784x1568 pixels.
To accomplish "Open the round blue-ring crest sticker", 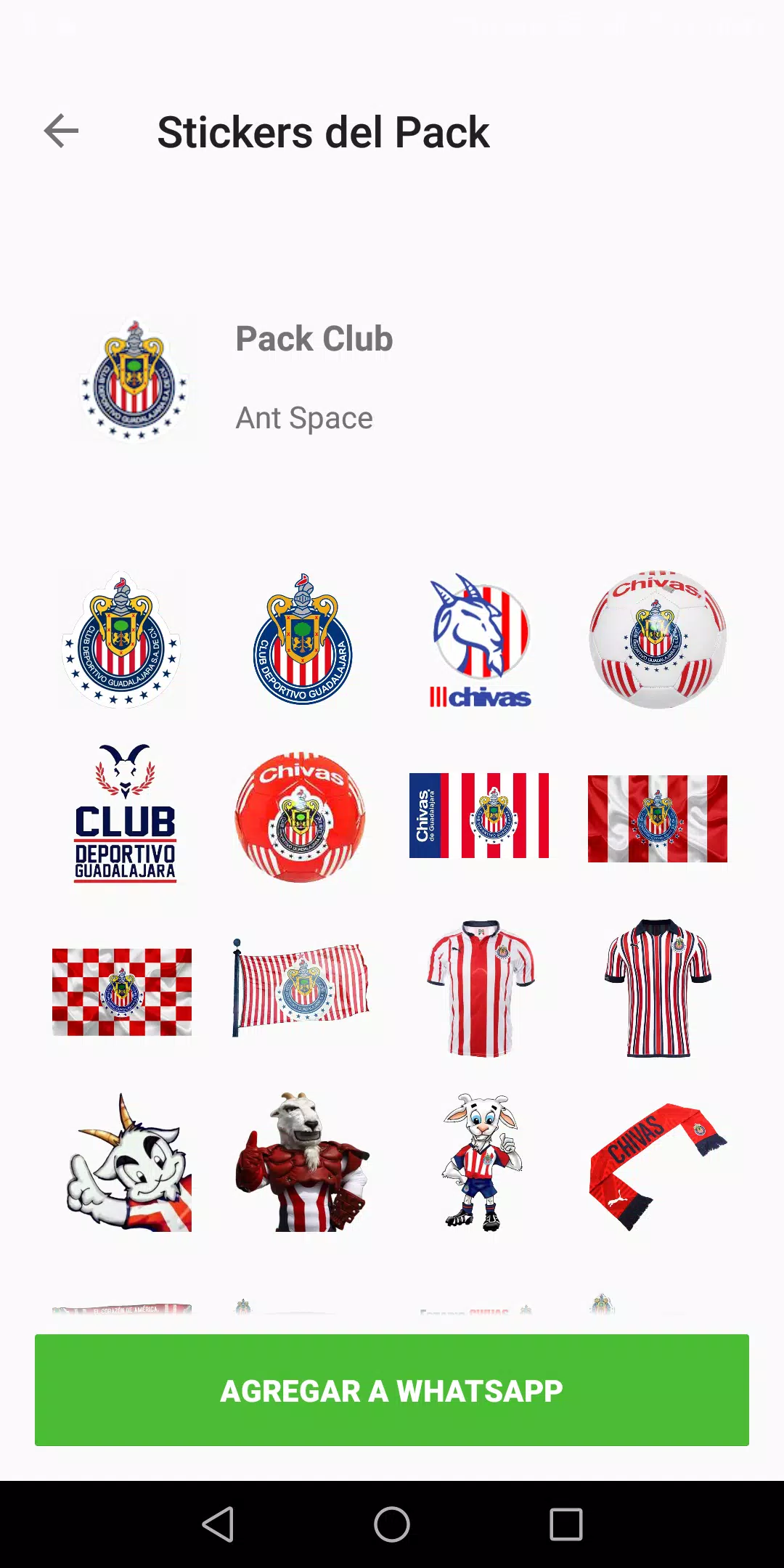I will [302, 640].
